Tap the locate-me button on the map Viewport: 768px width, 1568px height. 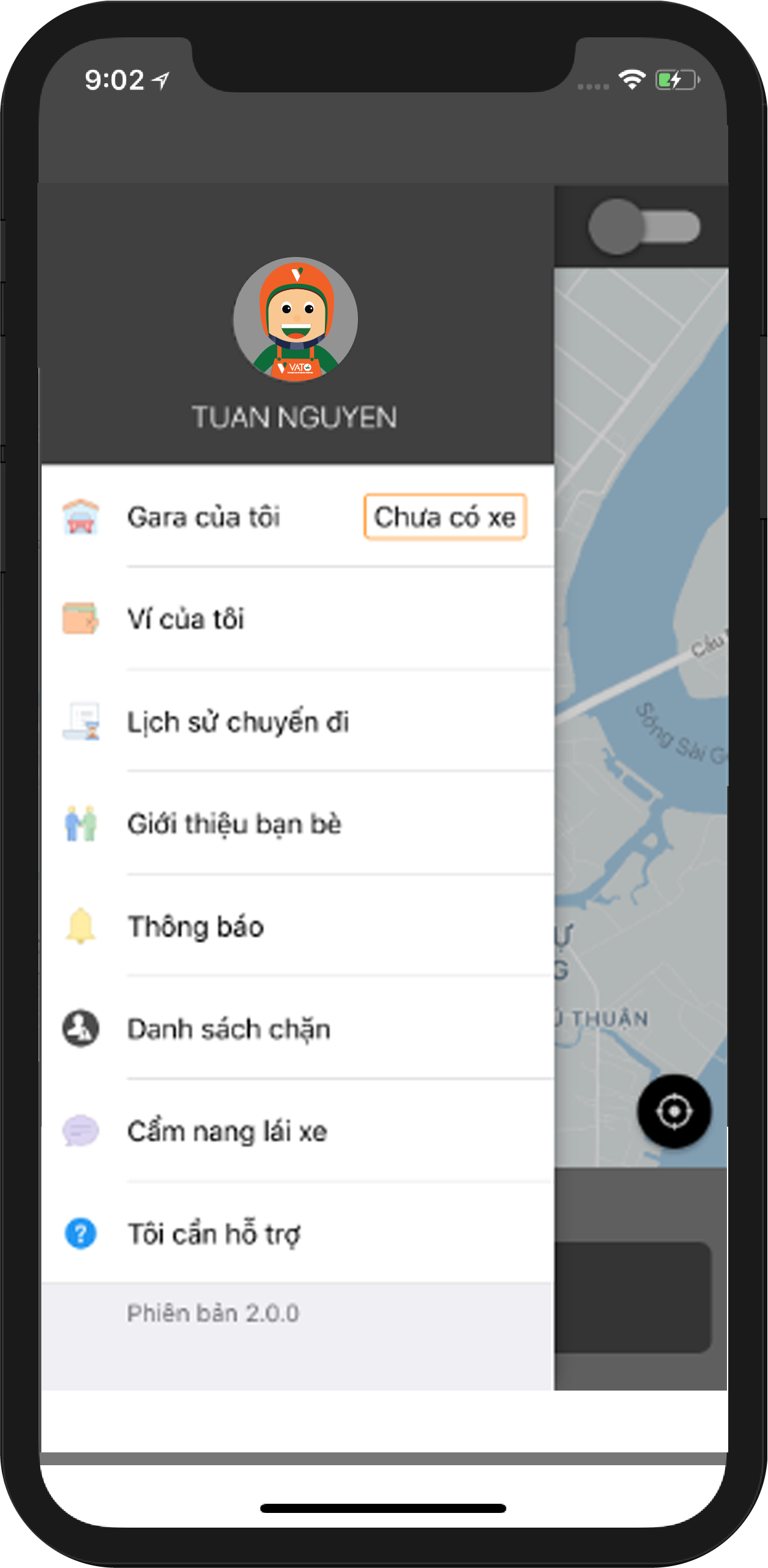tap(674, 1111)
